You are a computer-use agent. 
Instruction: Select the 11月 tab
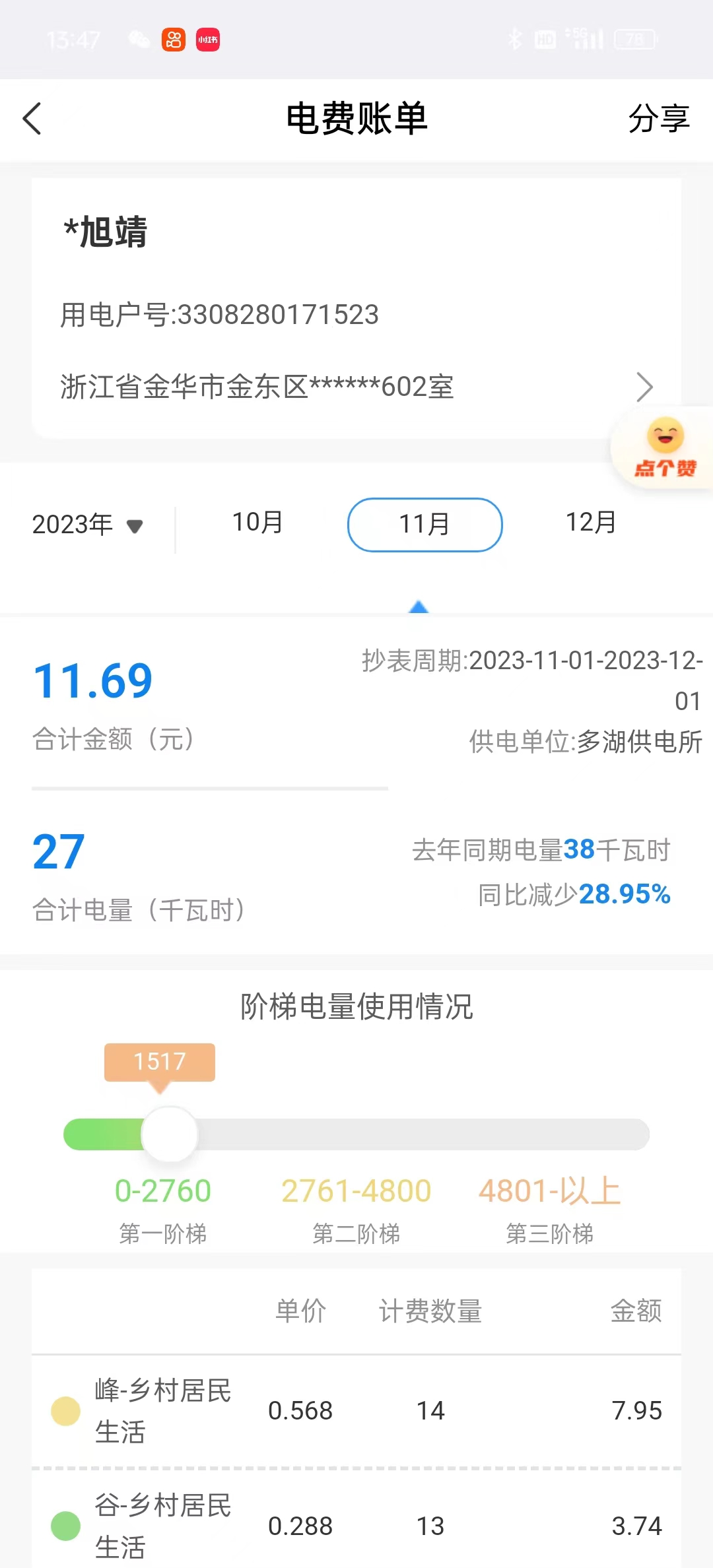[x=424, y=525]
